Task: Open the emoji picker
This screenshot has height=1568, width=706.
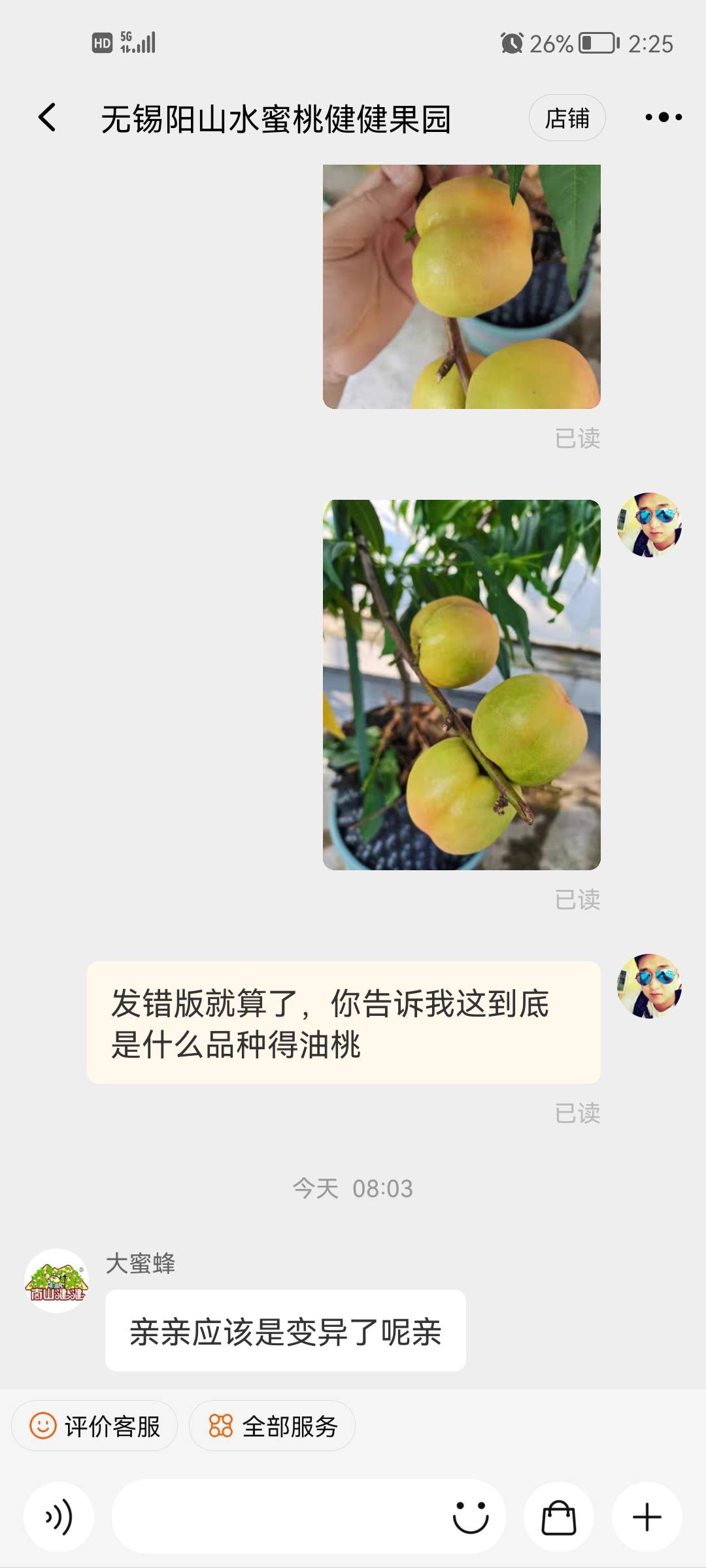Action: click(471, 1517)
